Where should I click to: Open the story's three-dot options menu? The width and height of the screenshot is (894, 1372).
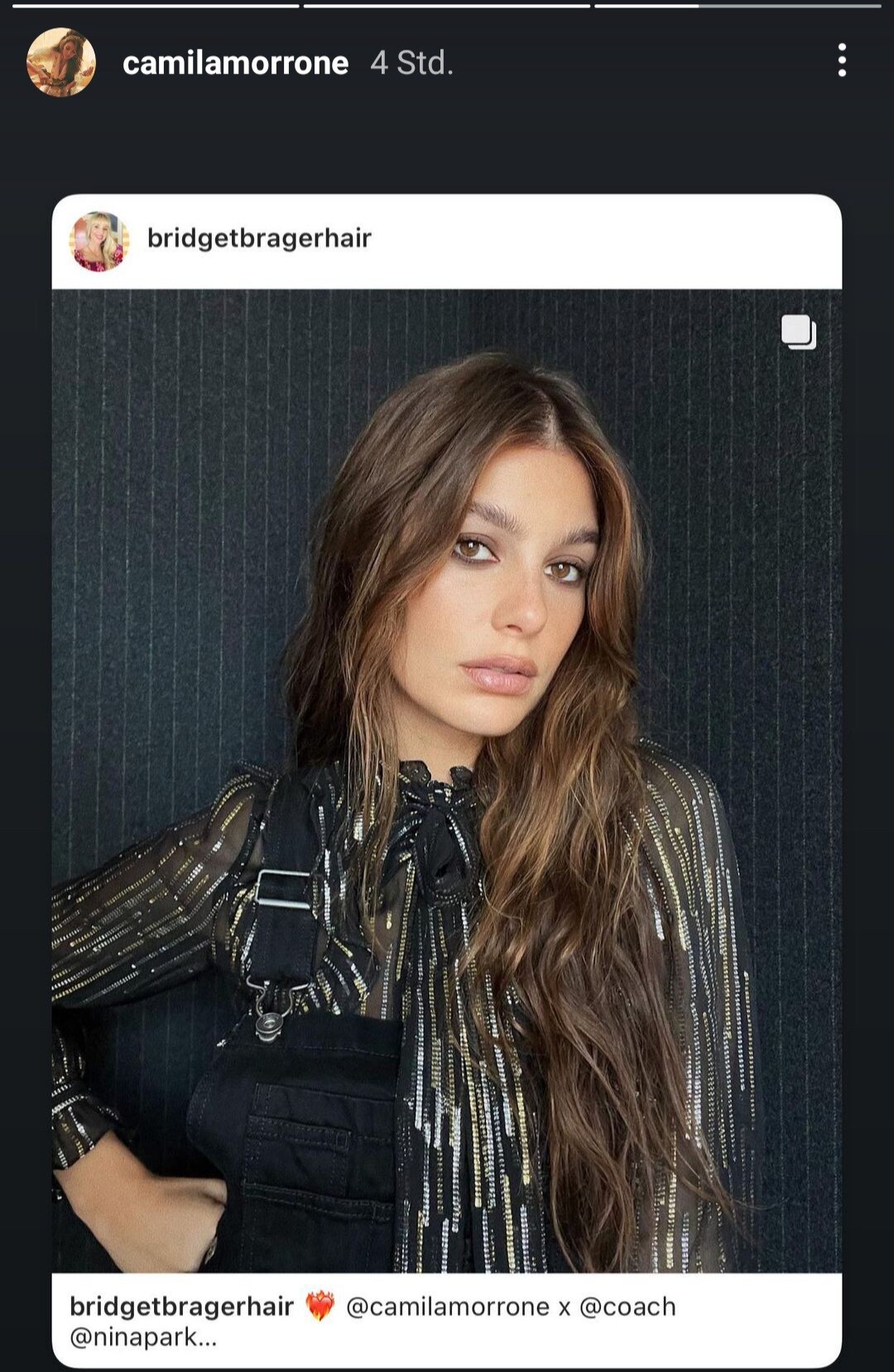[842, 61]
